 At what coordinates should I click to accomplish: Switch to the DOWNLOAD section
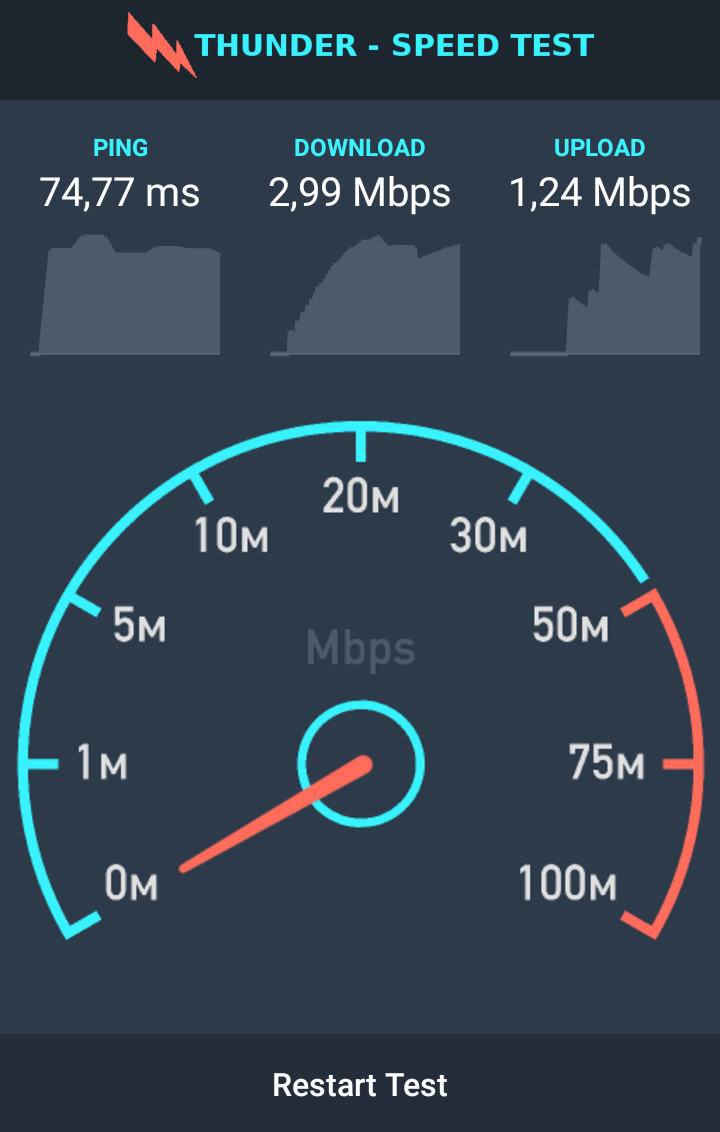(359, 147)
